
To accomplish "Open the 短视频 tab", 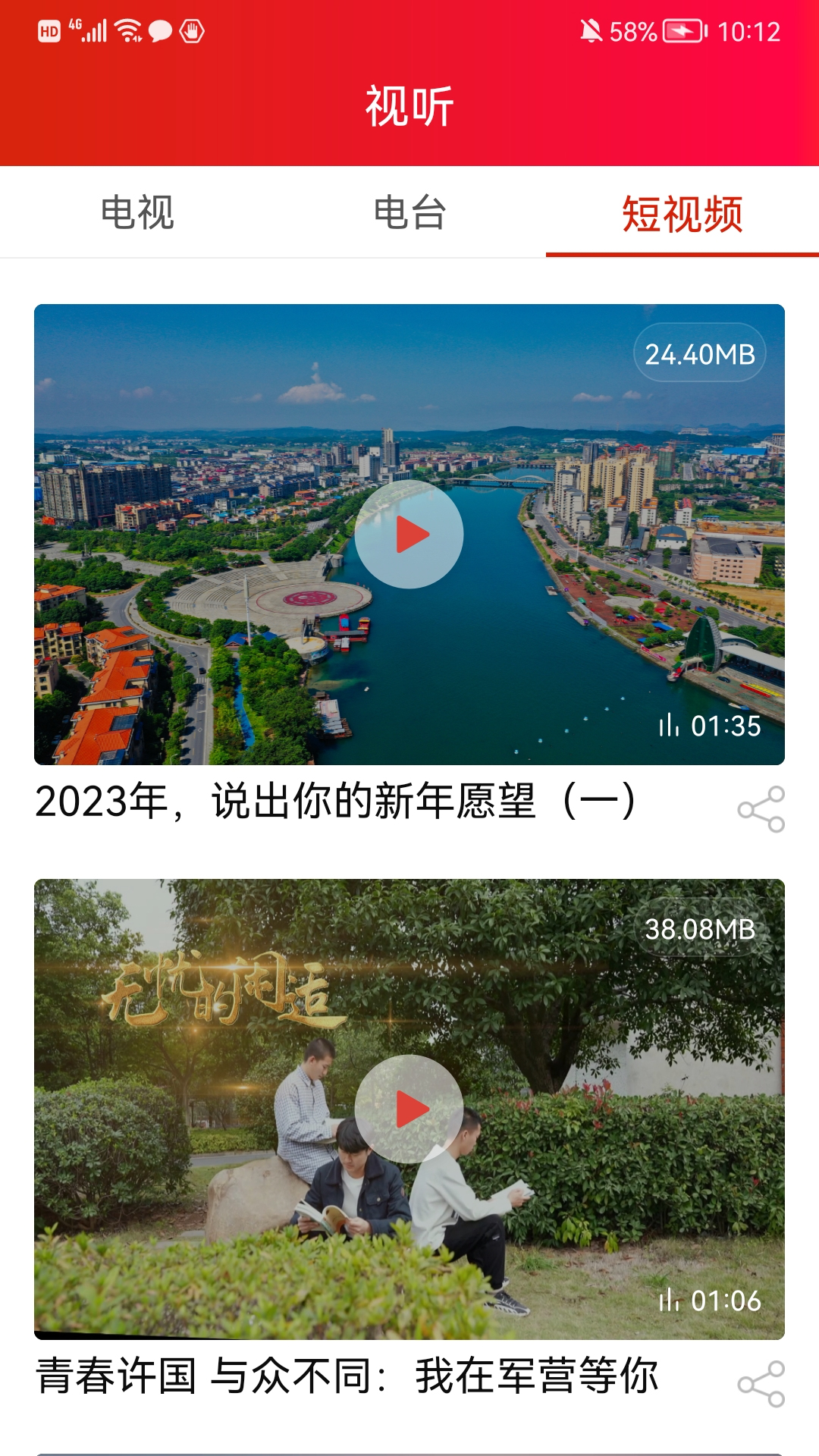I will (x=682, y=213).
